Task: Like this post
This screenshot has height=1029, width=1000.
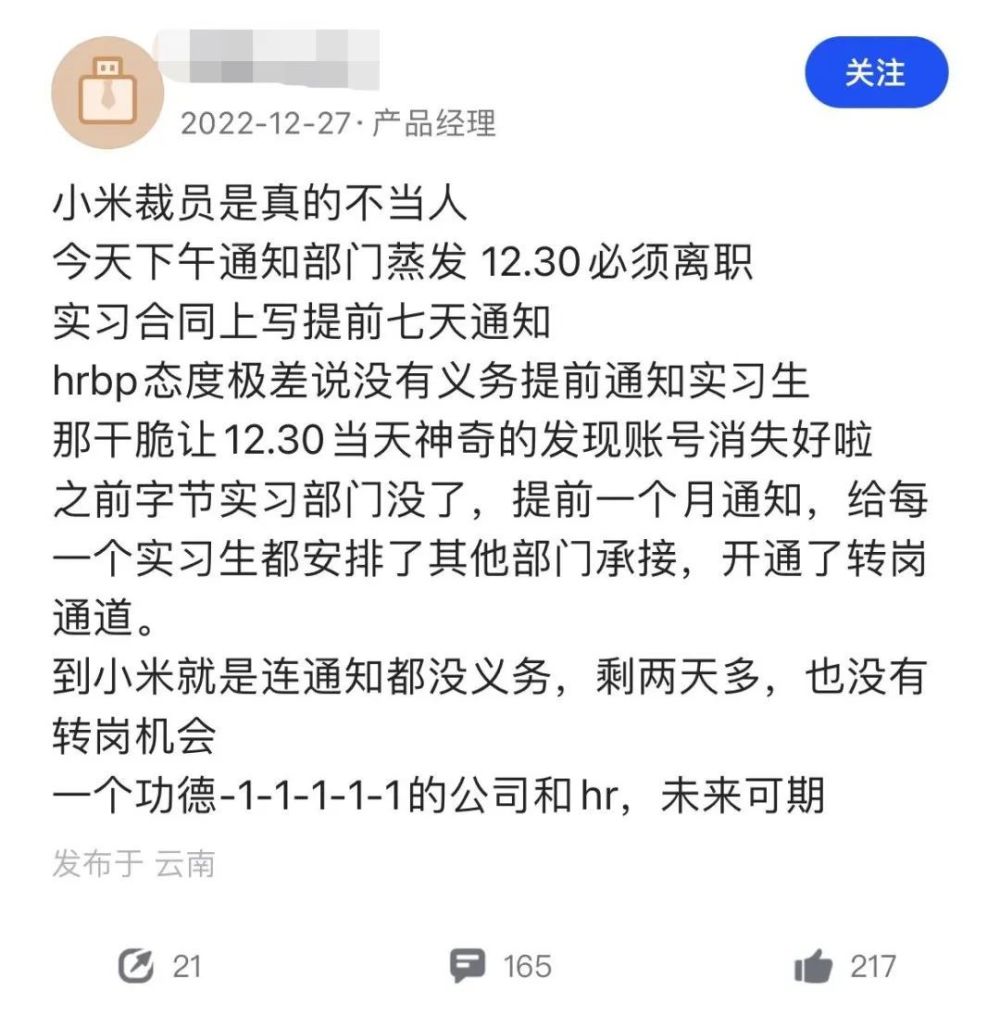Action: pos(813,966)
